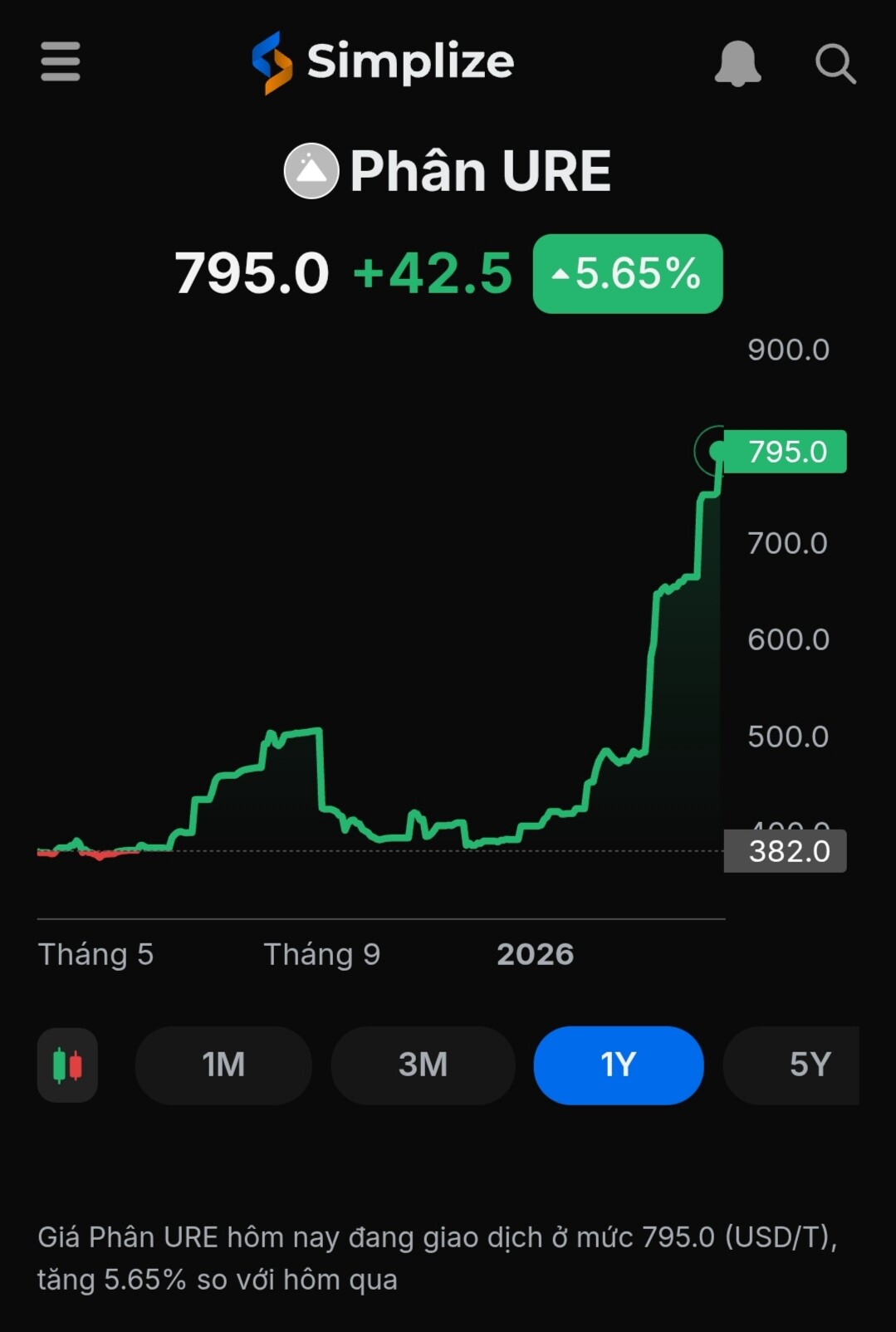Select the 1M time range
Image resolution: width=896 pixels, height=1332 pixels.
[x=223, y=1065]
